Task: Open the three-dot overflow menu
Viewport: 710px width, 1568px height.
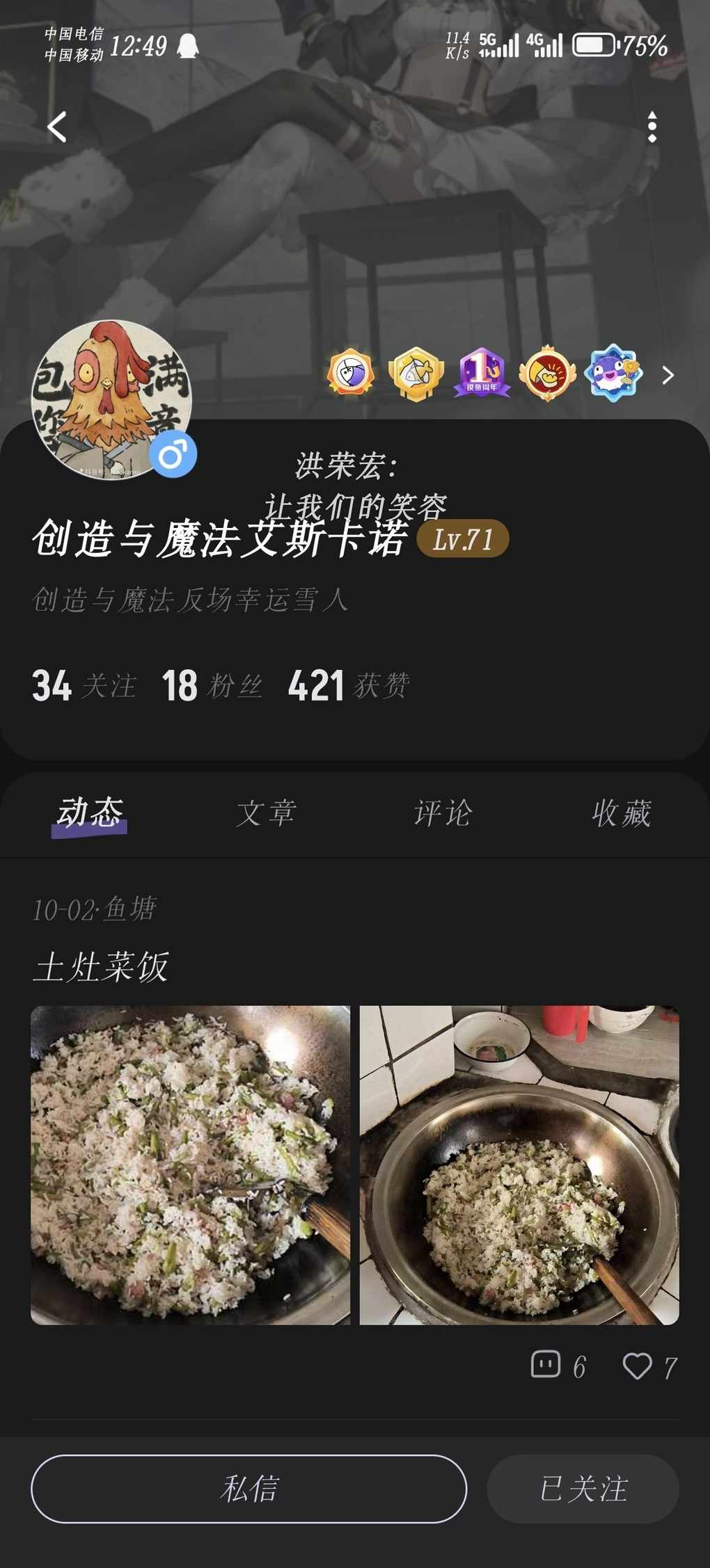Action: (652, 127)
